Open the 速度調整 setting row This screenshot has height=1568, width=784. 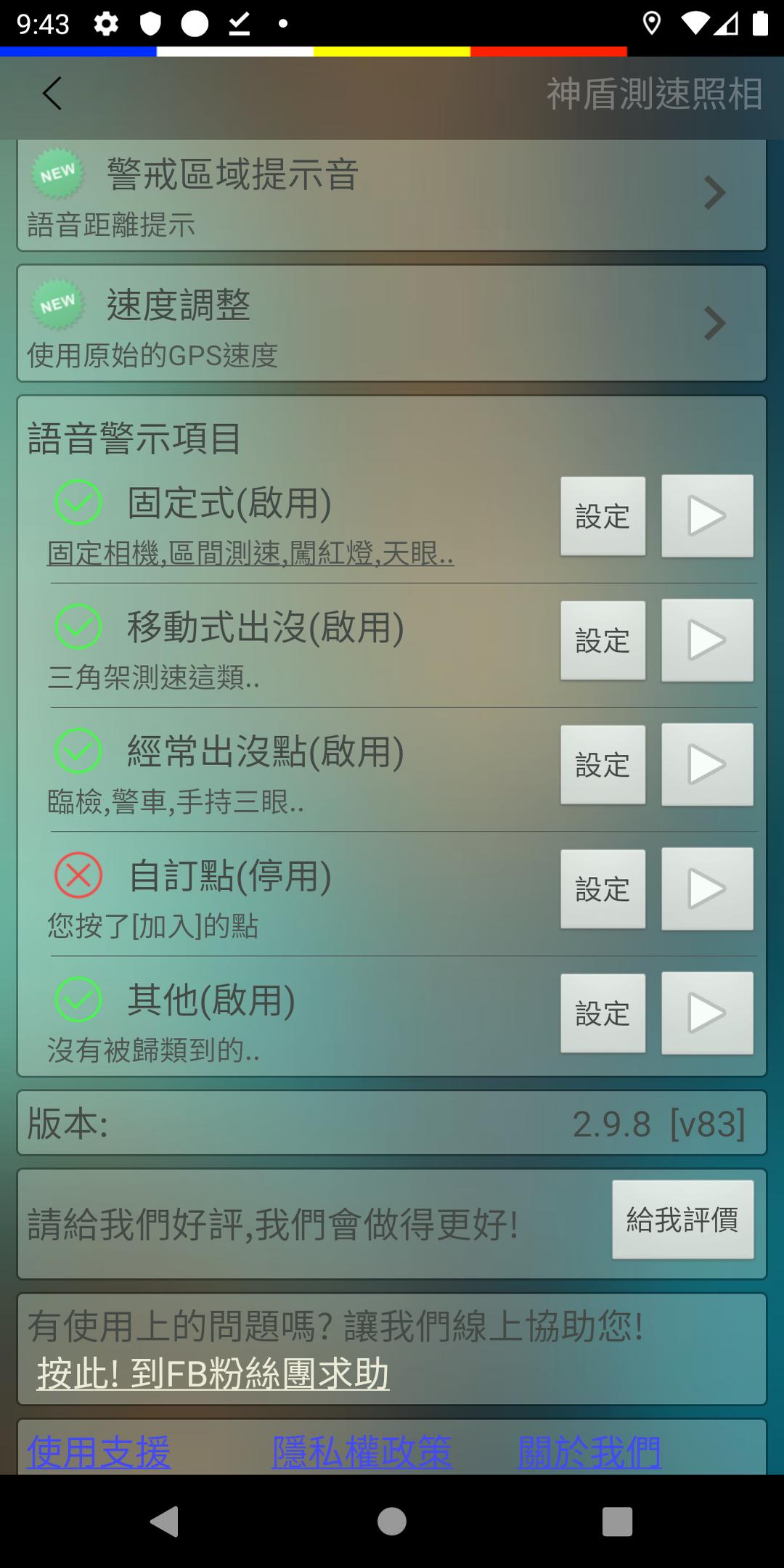pyautogui.click(x=392, y=324)
